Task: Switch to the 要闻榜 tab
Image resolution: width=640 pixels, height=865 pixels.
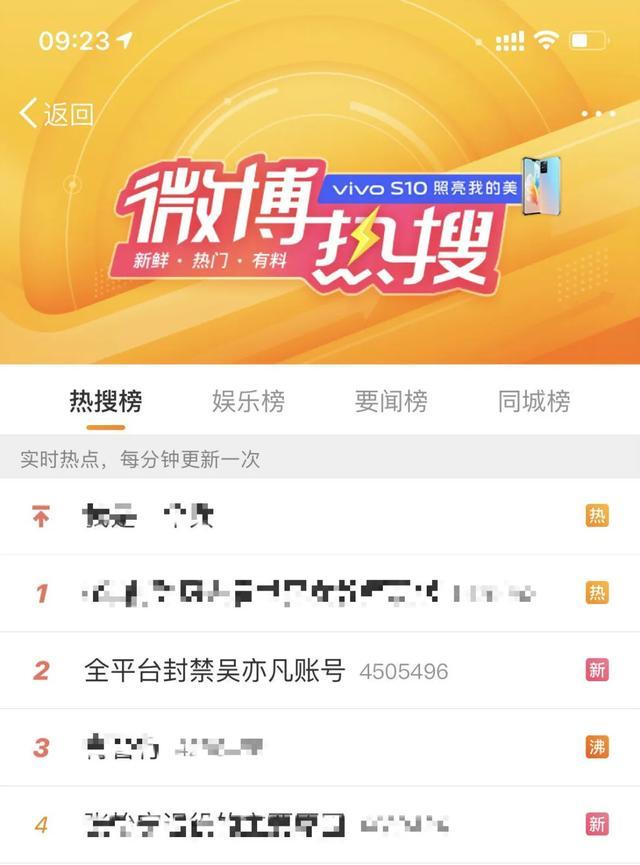Action: [x=391, y=402]
